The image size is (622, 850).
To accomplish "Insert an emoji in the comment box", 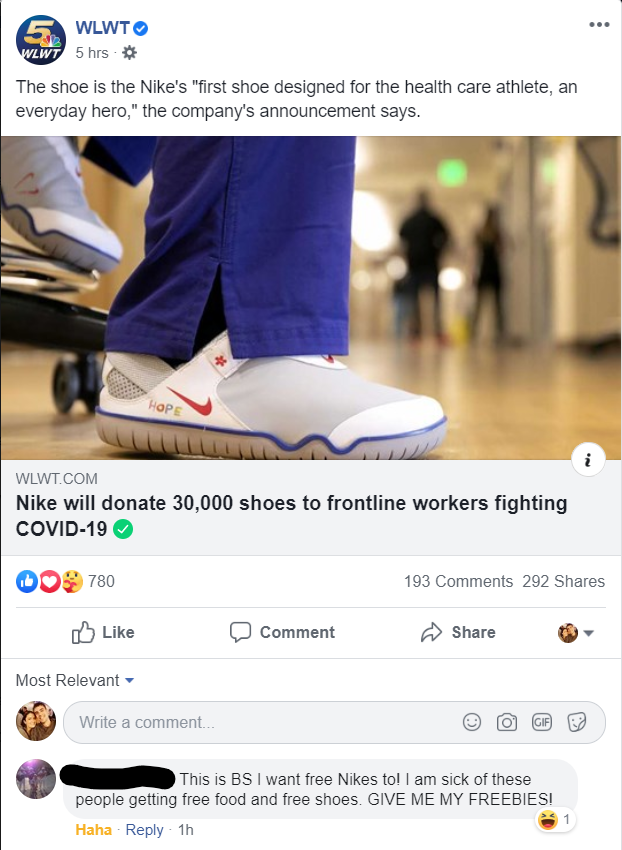I will point(472,722).
